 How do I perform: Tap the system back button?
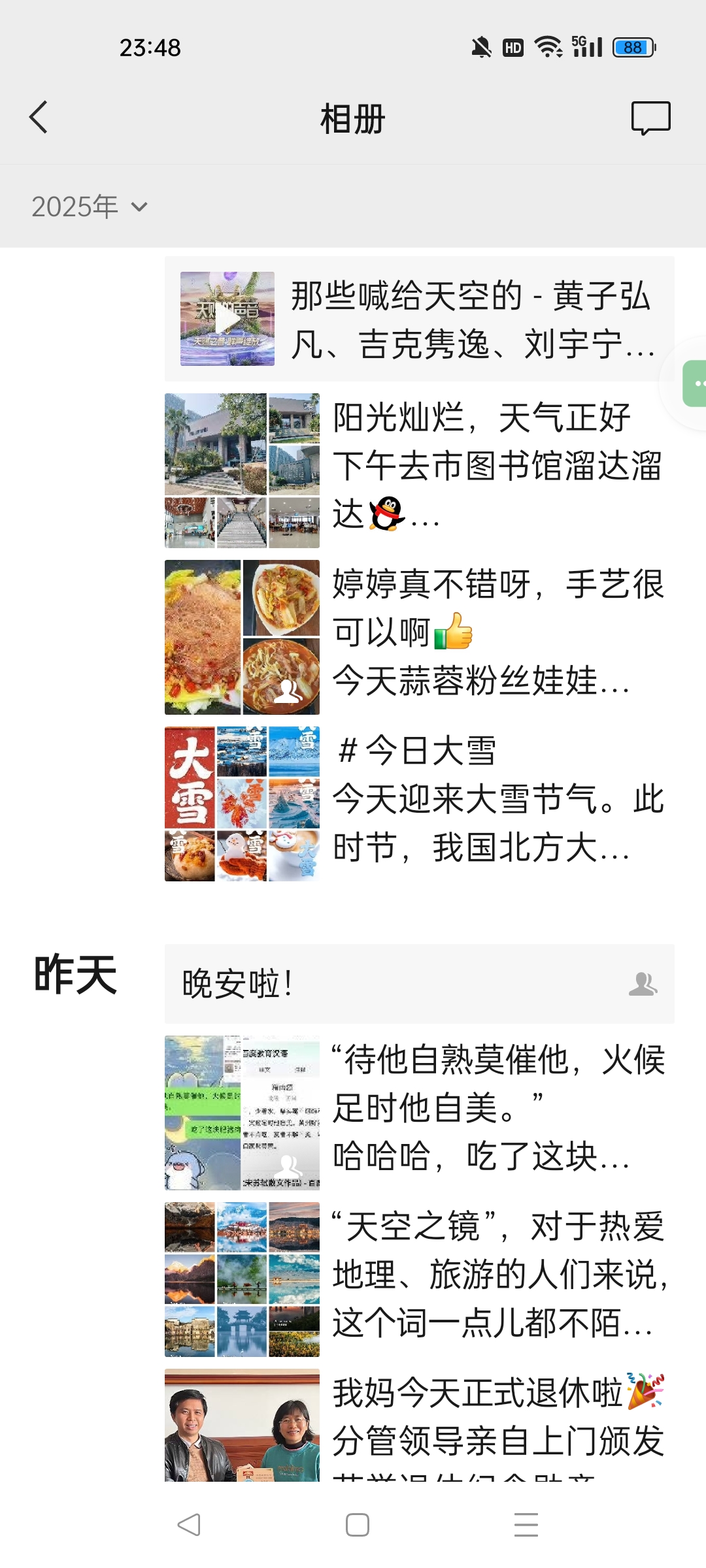[189, 1525]
